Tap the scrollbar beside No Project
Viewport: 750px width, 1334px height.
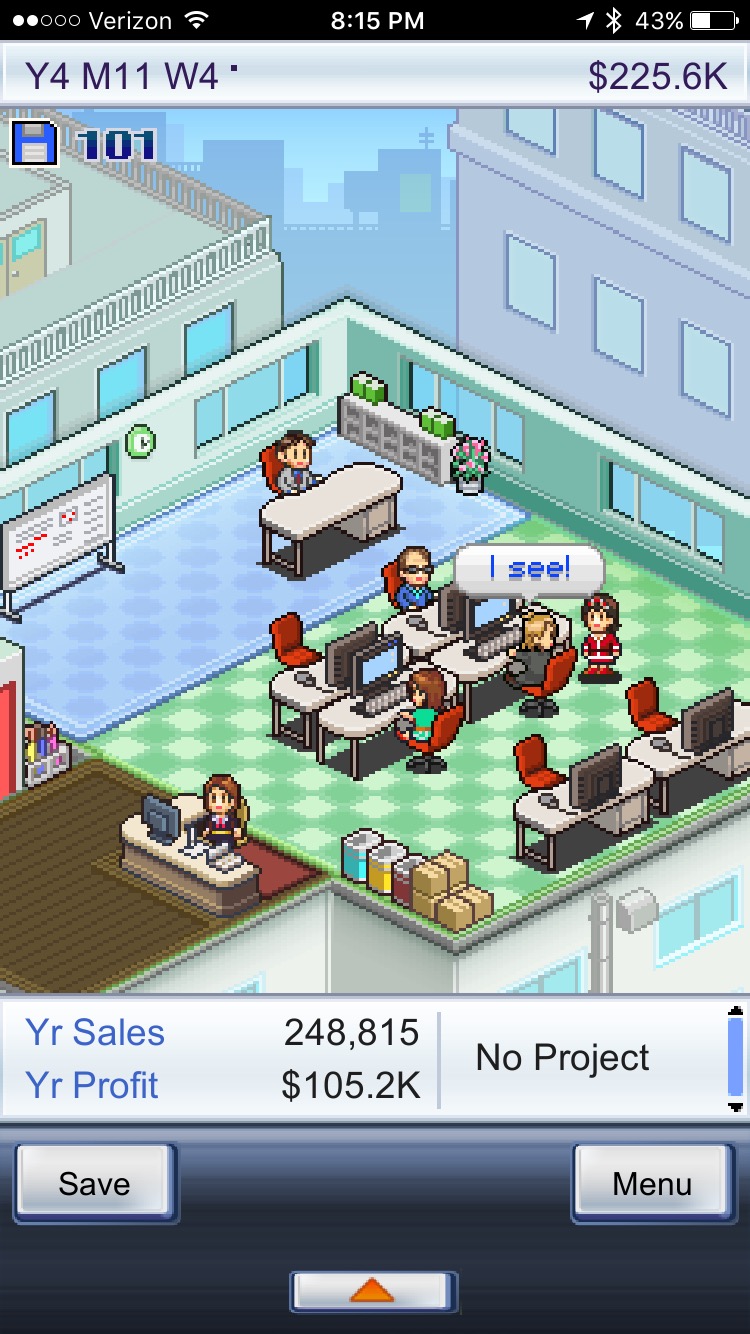[735, 1059]
